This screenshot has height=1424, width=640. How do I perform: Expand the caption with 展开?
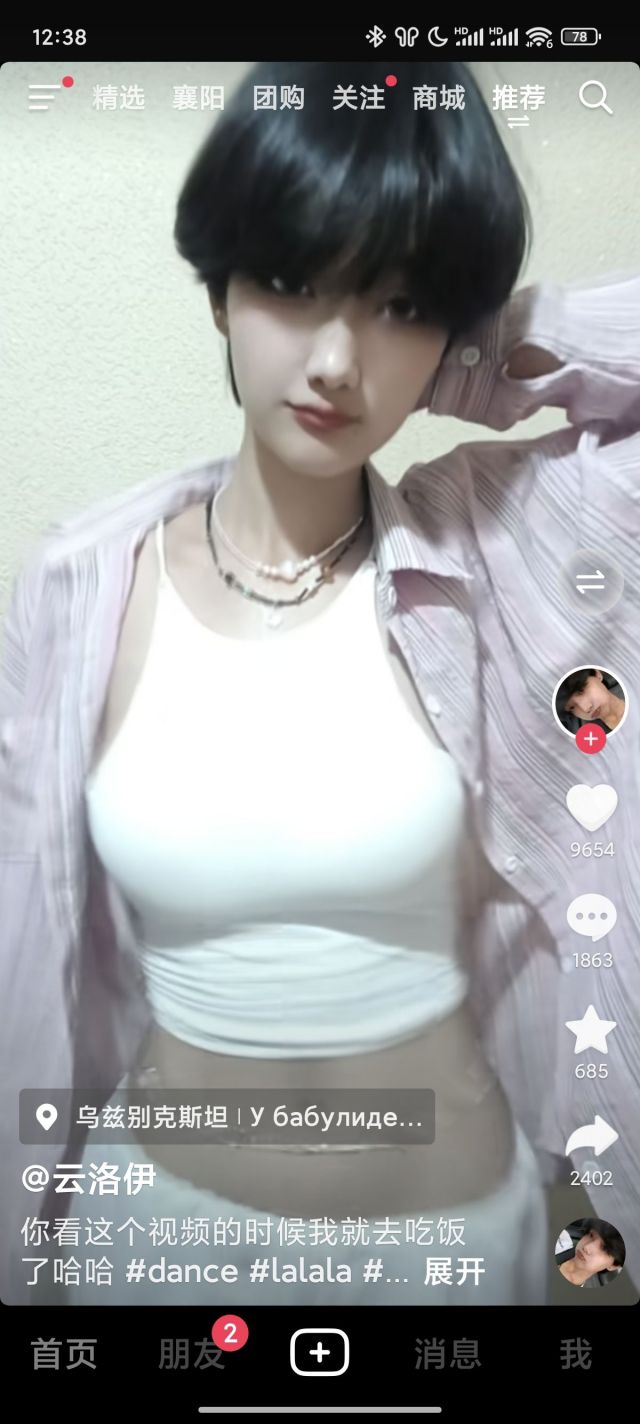[x=454, y=1272]
